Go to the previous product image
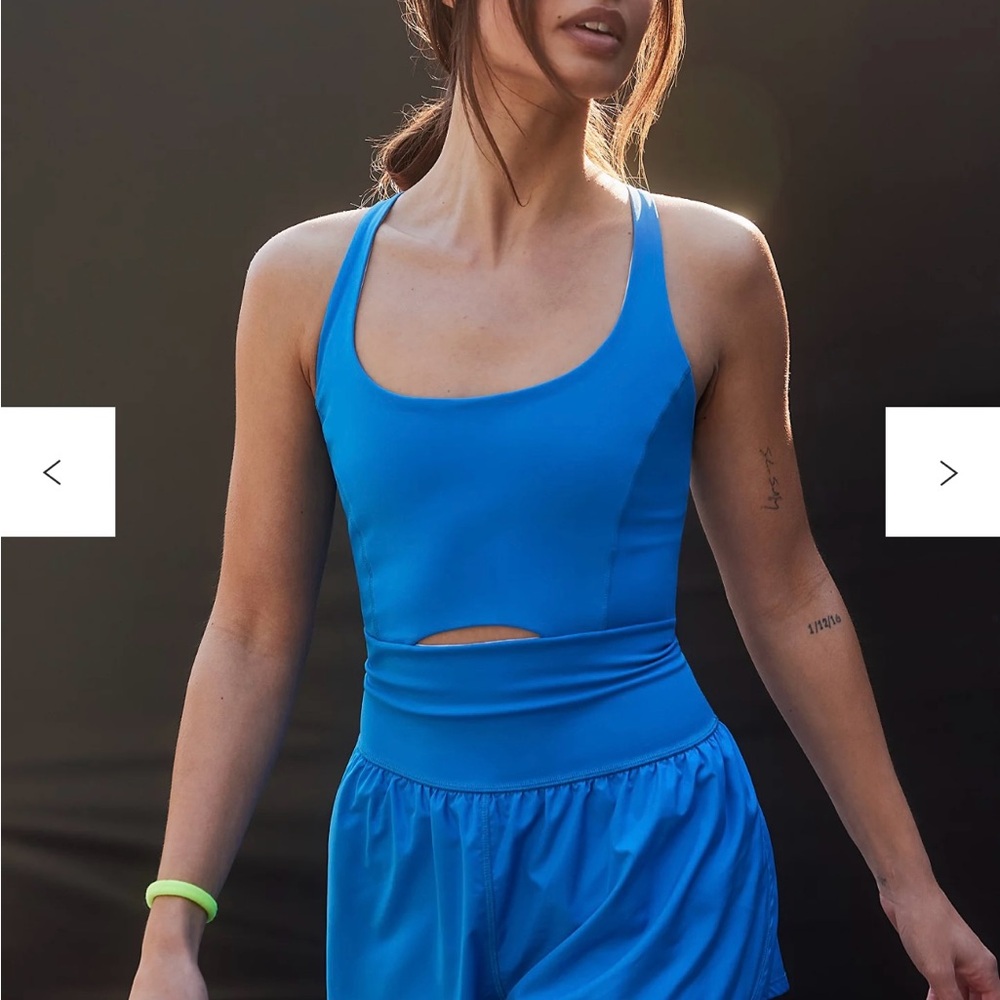Screen dimensions: 1000x1000 tap(56, 472)
